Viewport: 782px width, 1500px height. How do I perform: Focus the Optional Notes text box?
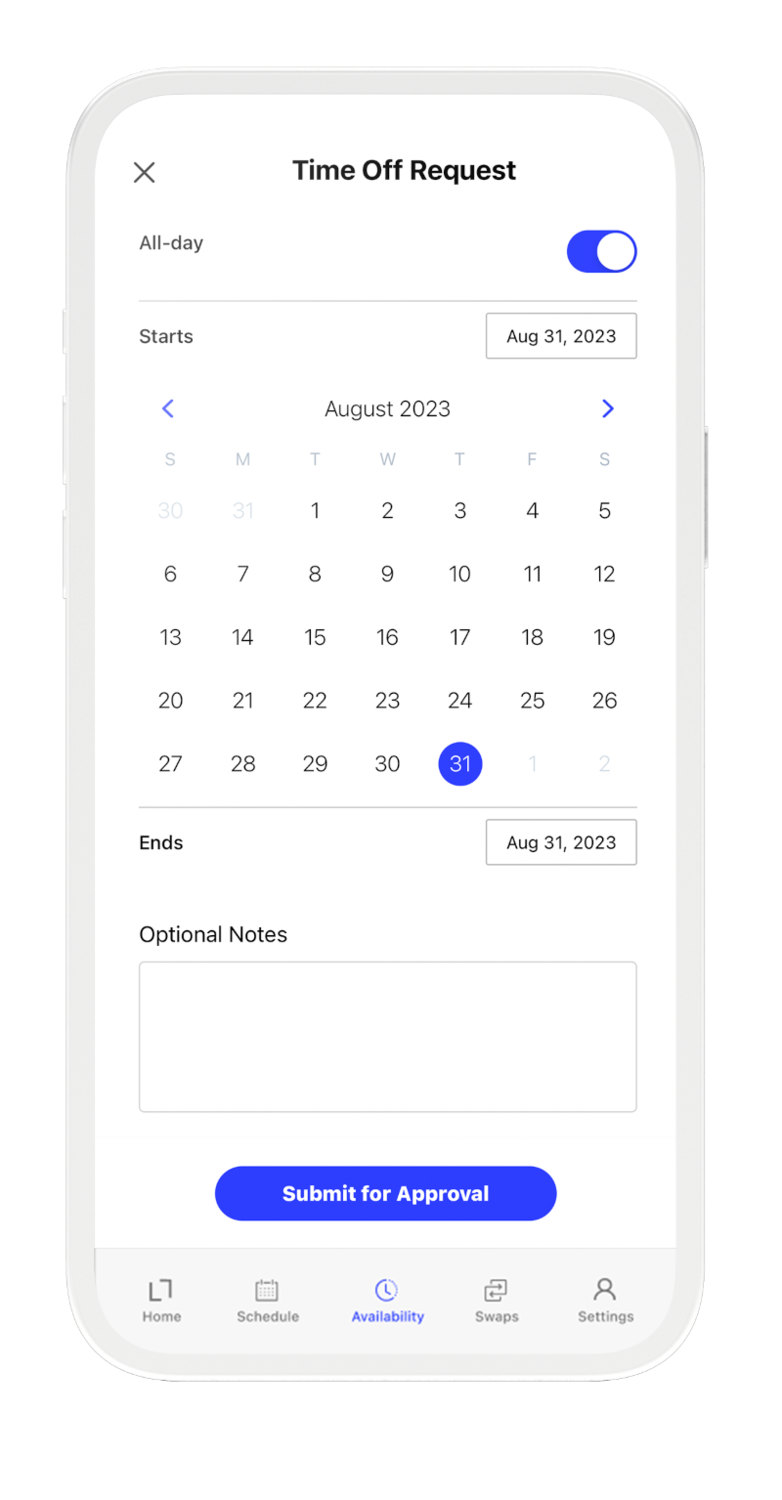(x=388, y=1037)
